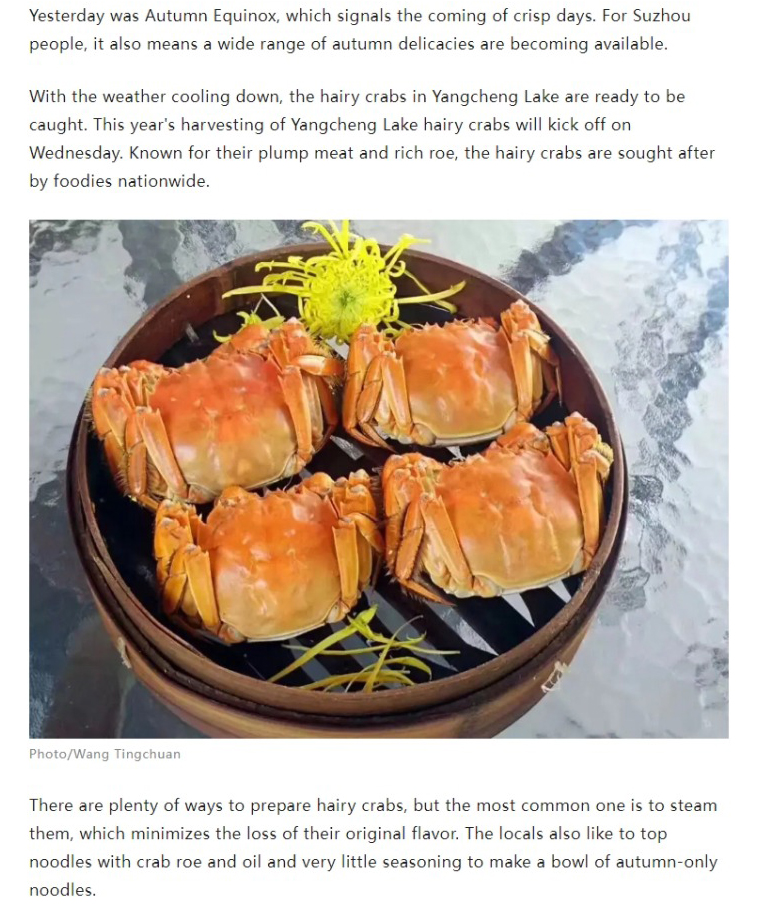Open the steamed hairy crabs photo
Screen dimensions: 766x908
[378, 478]
